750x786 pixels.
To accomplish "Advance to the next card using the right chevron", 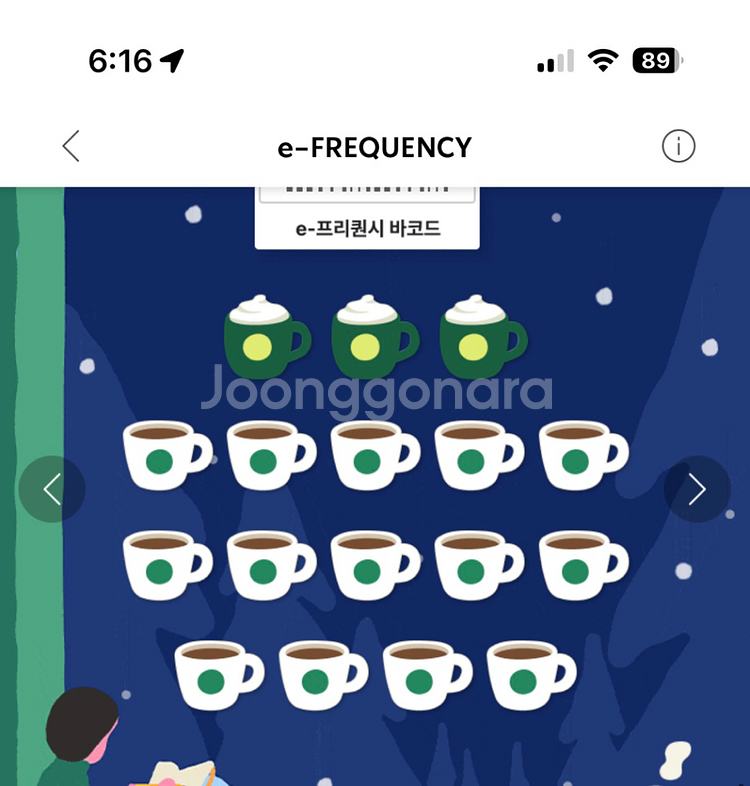I will pyautogui.click(x=697, y=489).
